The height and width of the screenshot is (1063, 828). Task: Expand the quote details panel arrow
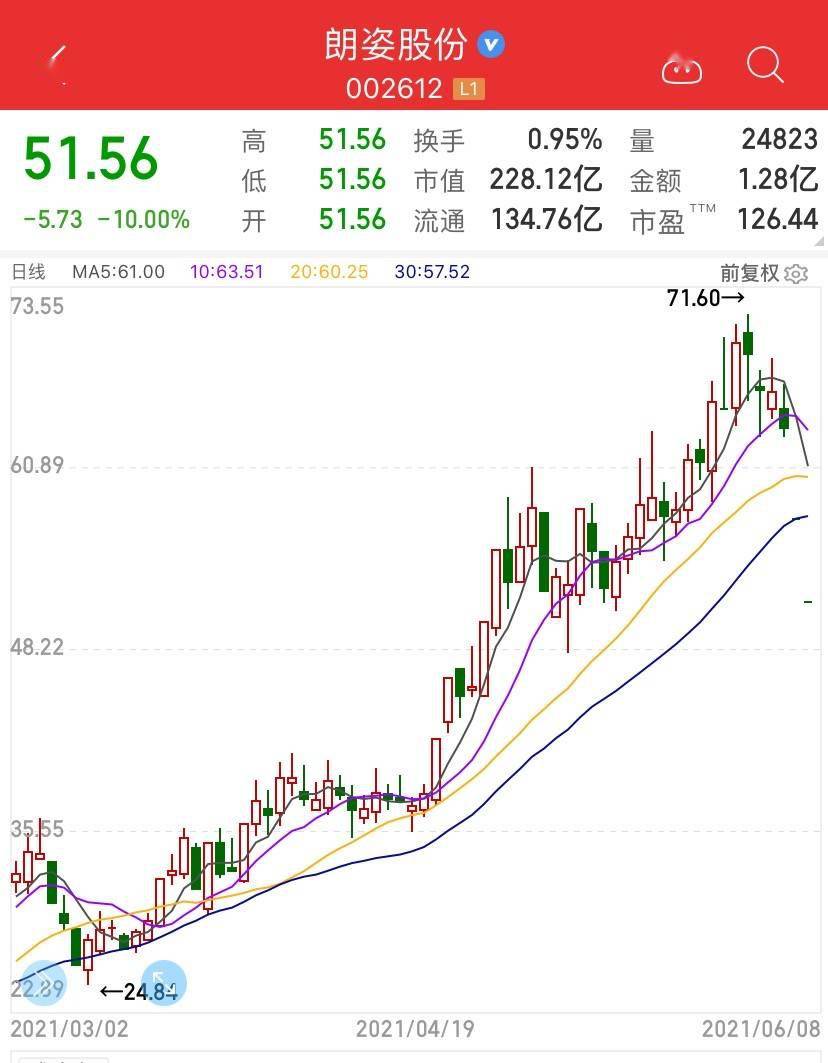click(x=820, y=242)
